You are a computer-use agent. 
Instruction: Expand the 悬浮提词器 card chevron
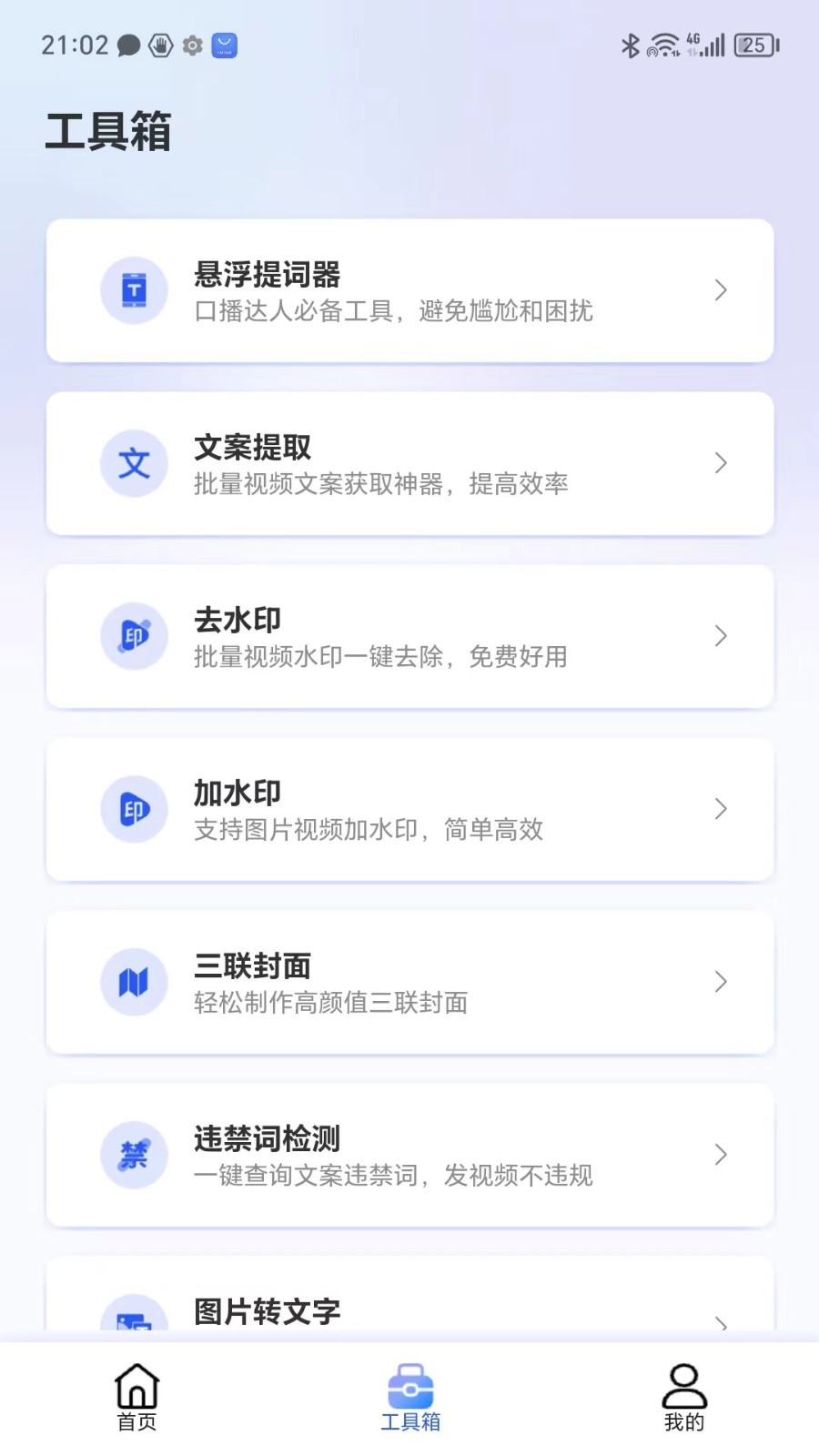click(x=721, y=289)
